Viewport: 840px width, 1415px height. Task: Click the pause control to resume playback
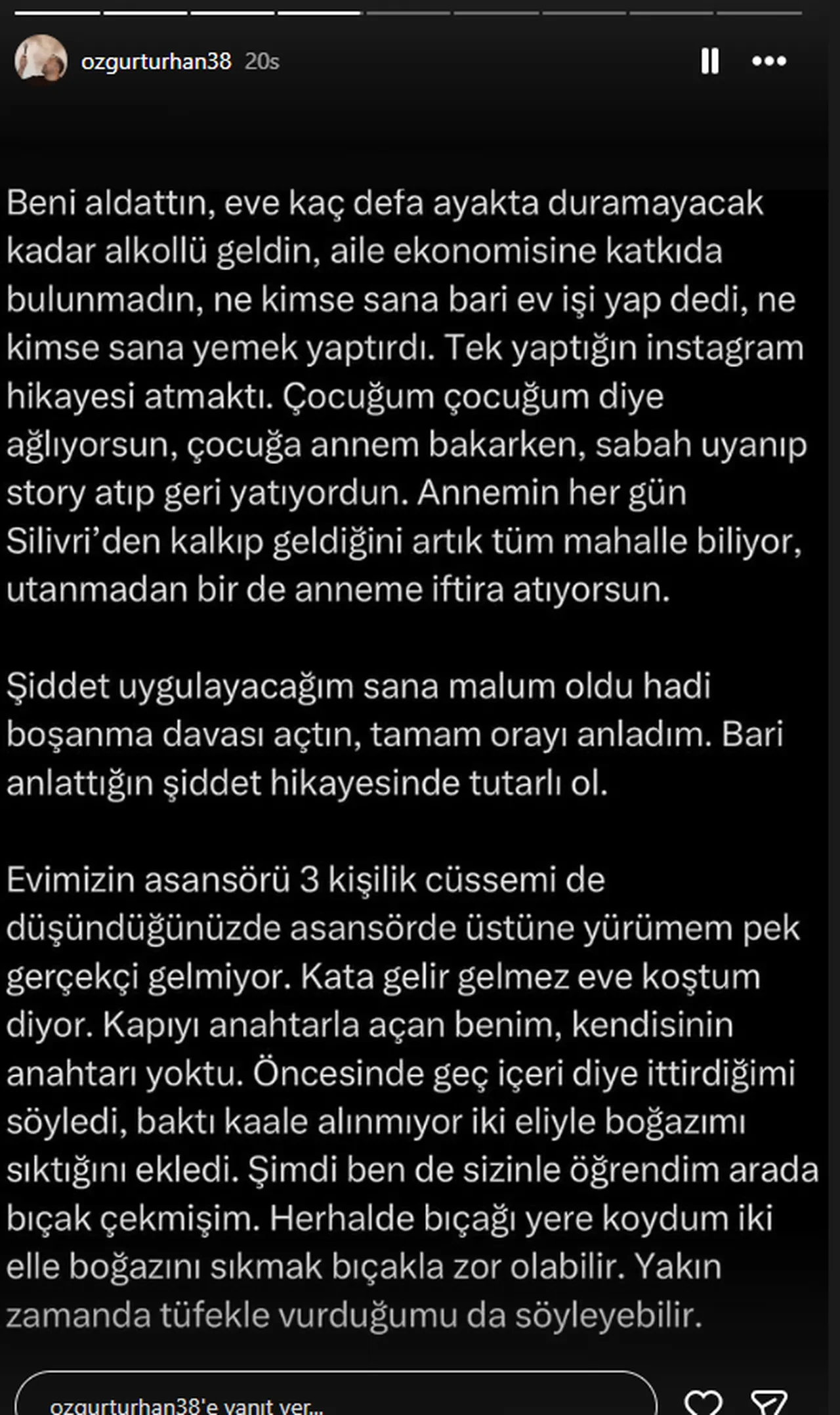710,62
